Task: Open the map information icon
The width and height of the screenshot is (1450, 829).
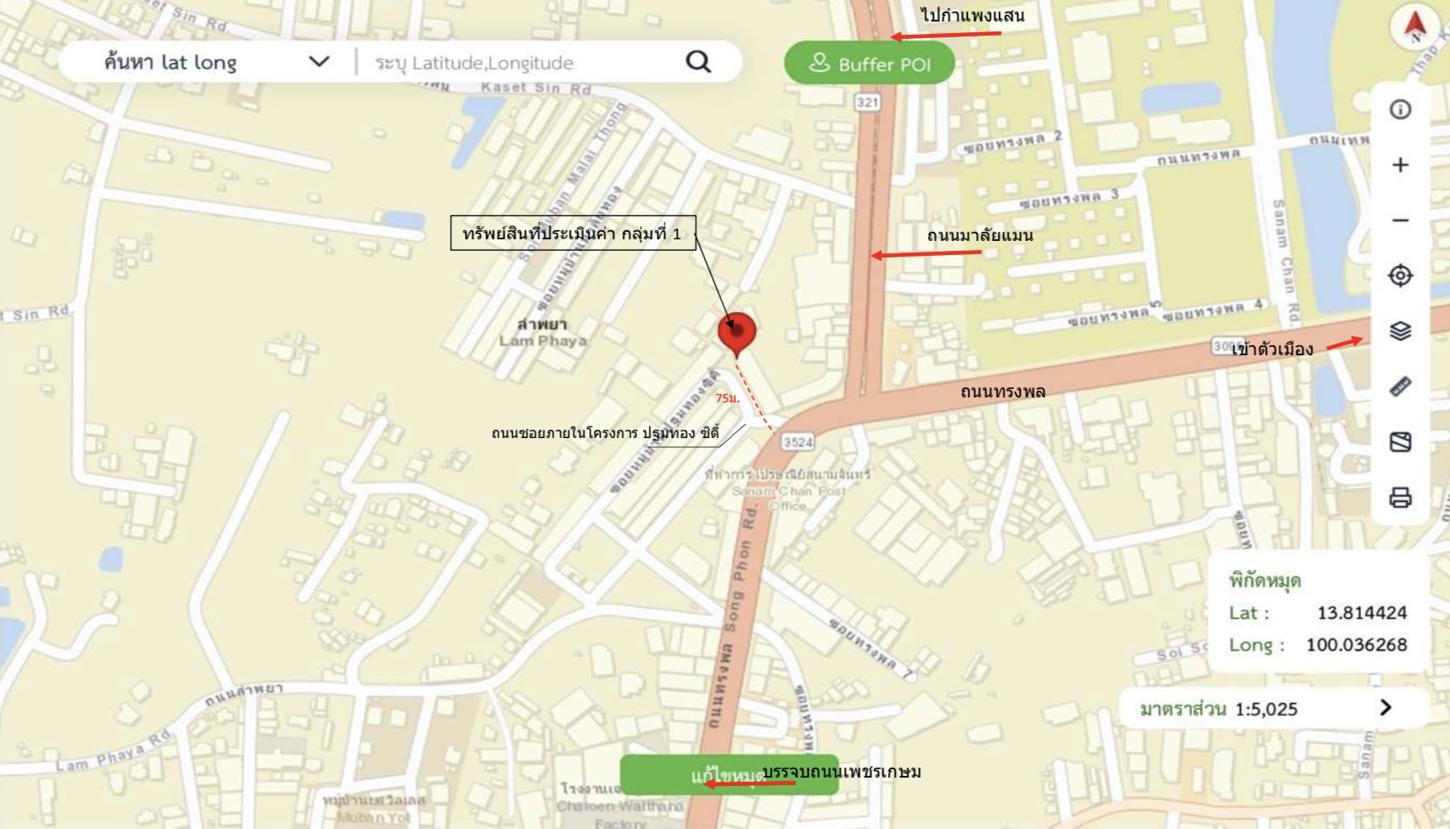Action: 1400,110
